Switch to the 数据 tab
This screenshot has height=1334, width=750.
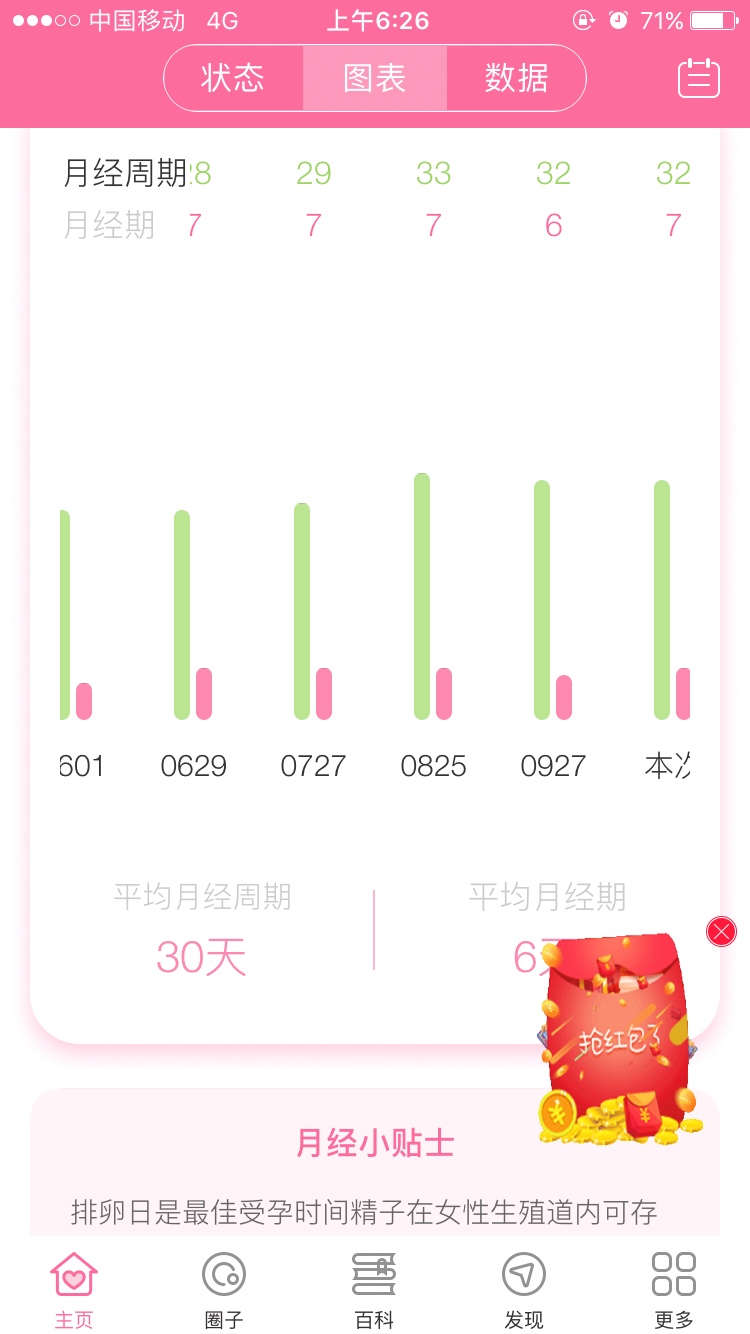click(516, 78)
